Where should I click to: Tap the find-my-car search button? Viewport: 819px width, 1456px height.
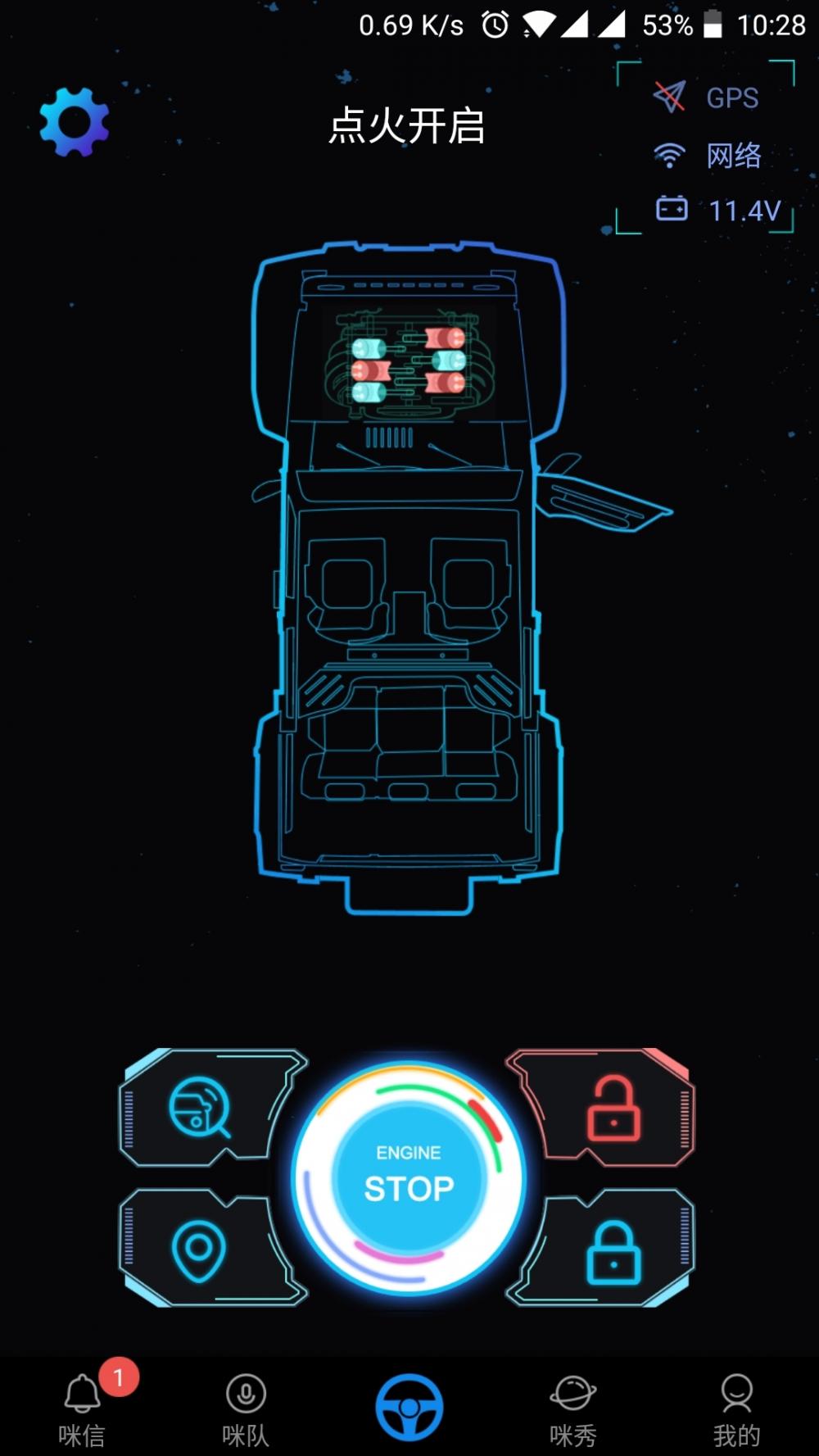coord(213,1108)
